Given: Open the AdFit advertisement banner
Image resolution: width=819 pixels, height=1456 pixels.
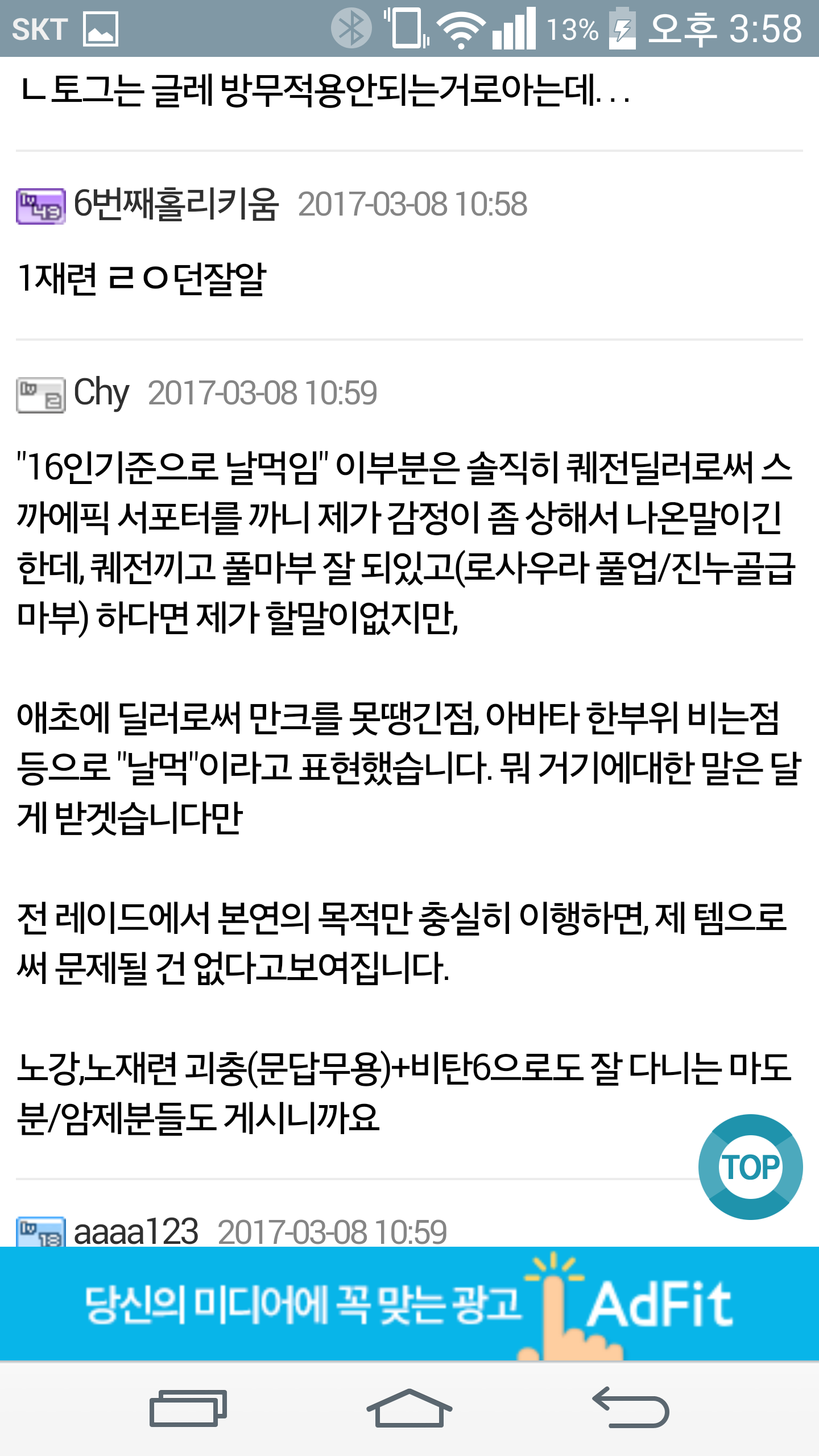Looking at the screenshot, I should [x=409, y=1304].
